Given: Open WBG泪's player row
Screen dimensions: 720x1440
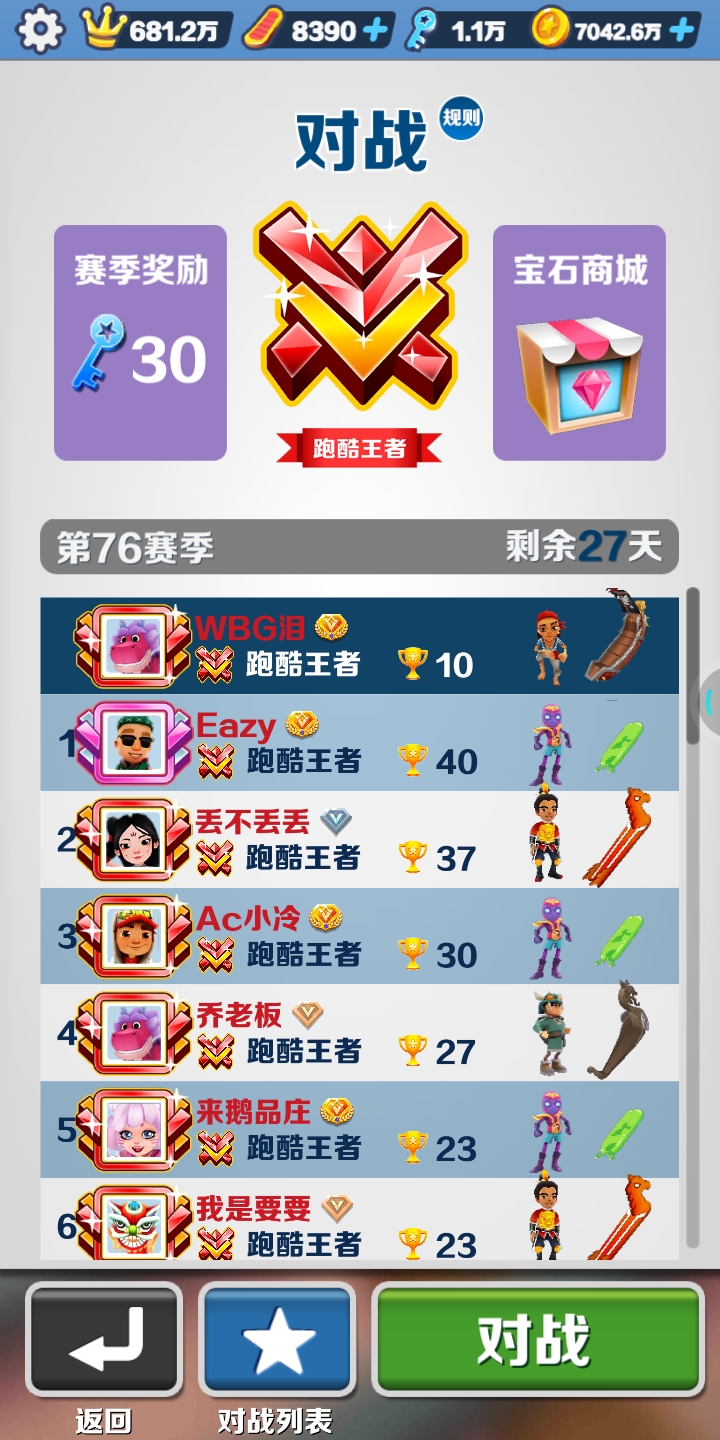Looking at the screenshot, I should point(360,646).
